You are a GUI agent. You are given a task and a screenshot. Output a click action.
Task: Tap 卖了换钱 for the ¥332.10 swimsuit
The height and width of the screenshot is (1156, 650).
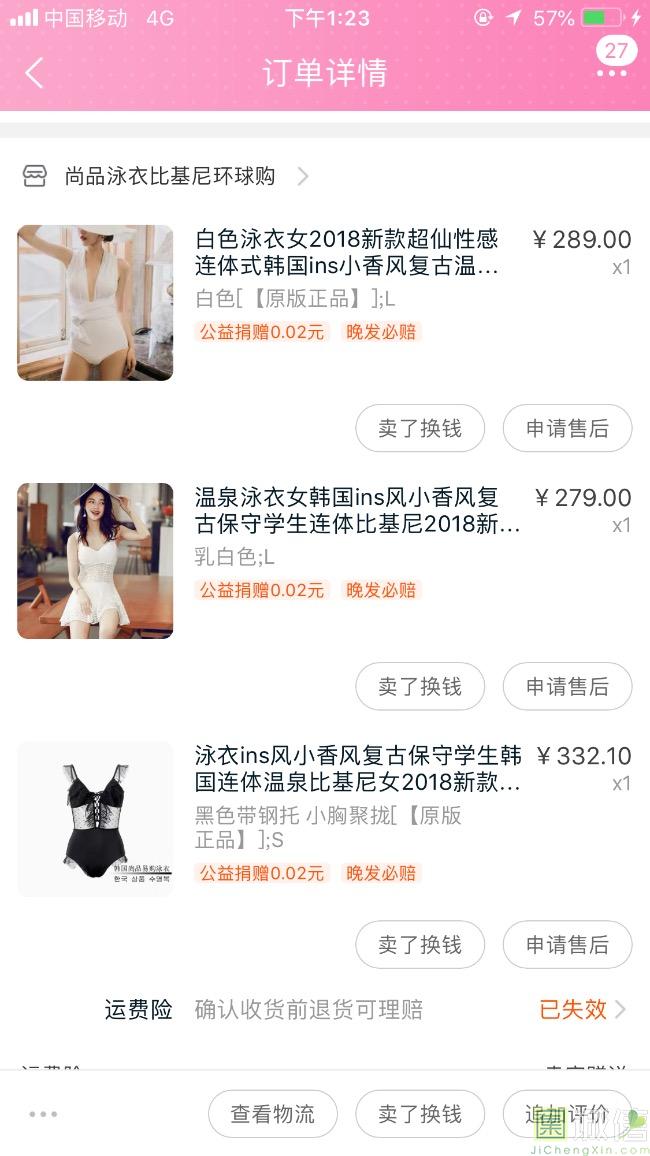[x=420, y=945]
